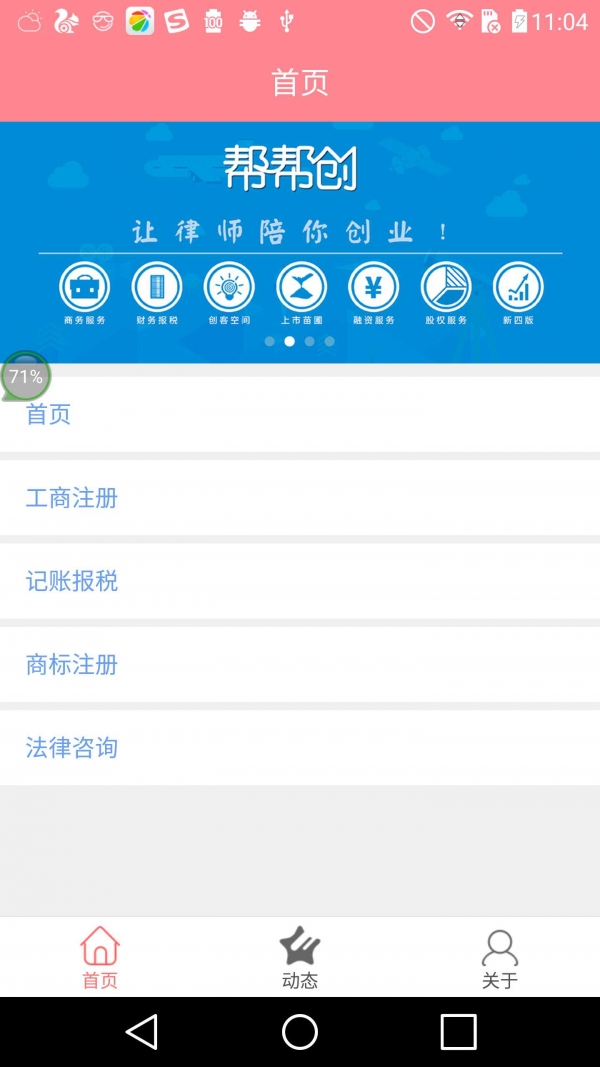Tap the 71% floating bubble
This screenshot has height=1067, width=600.
(x=25, y=376)
